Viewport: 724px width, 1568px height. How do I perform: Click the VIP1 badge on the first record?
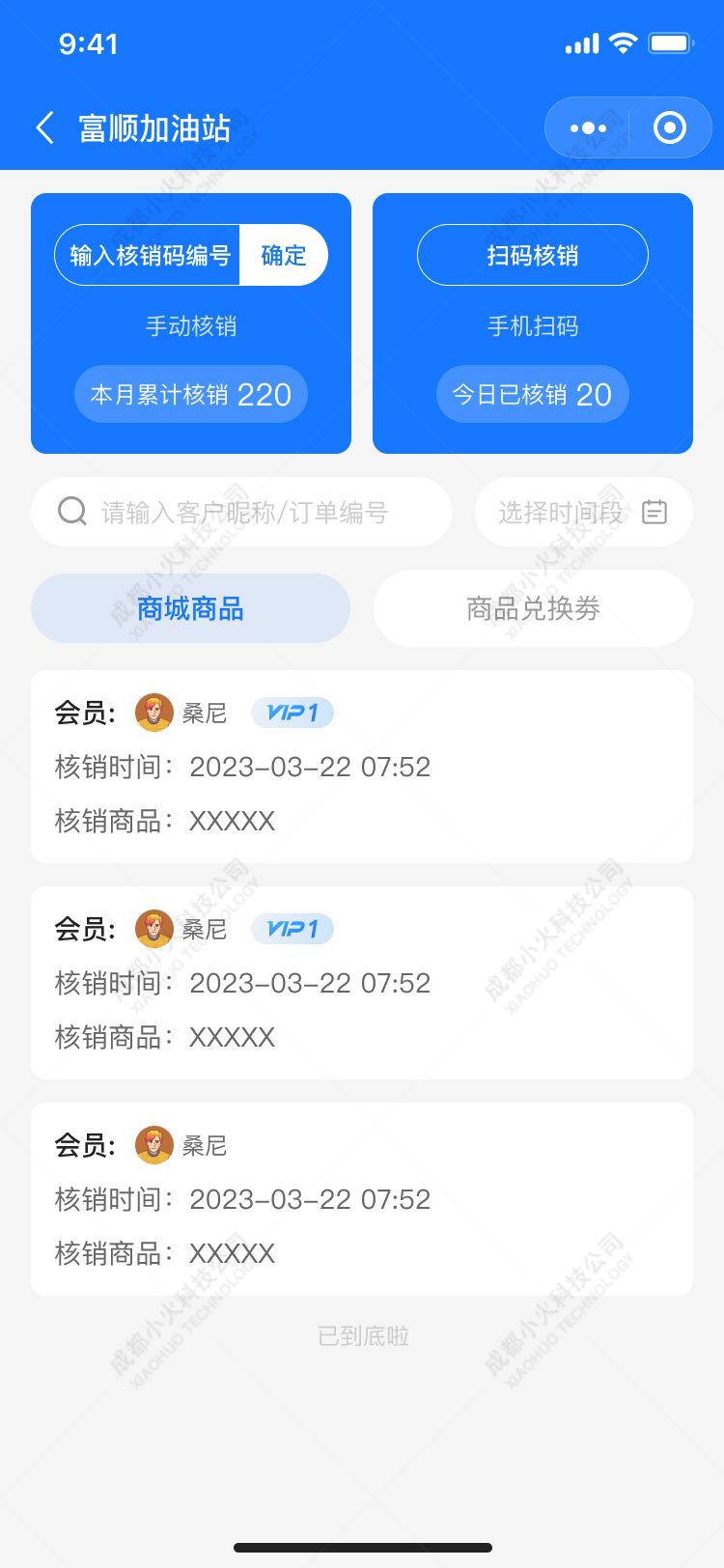292,712
